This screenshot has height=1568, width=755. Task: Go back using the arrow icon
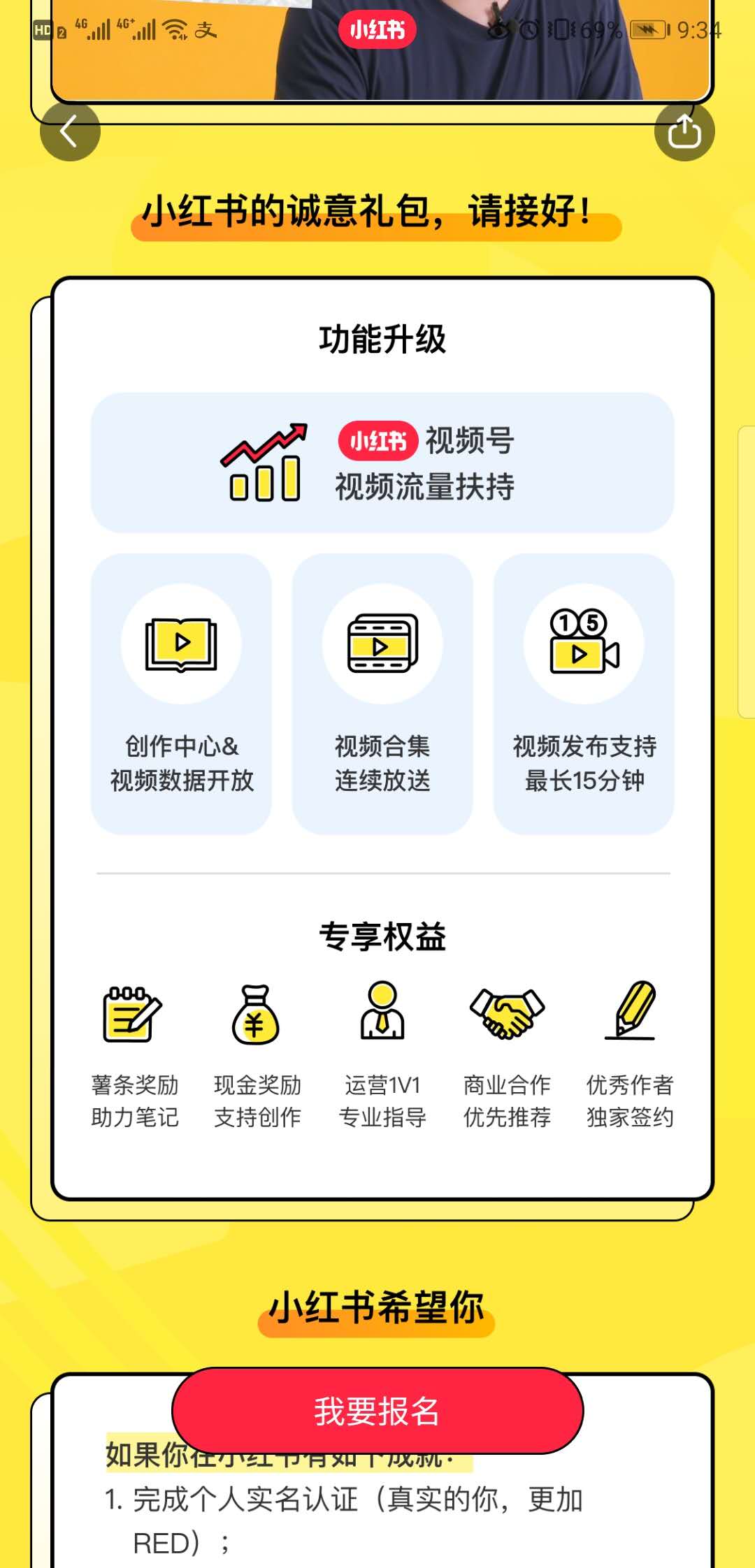click(x=69, y=131)
